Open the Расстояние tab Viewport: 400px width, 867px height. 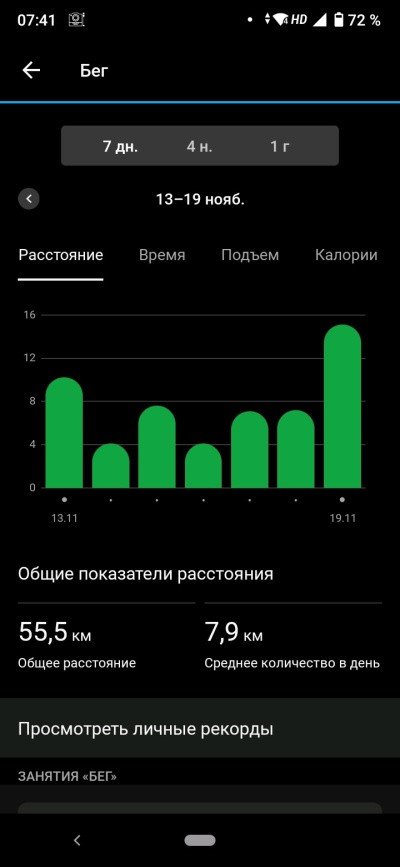[61, 256]
